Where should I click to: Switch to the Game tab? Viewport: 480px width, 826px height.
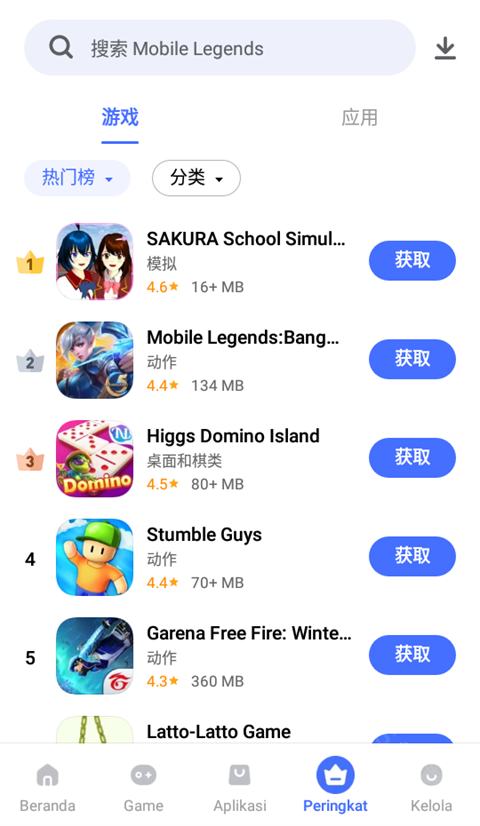tap(143, 787)
